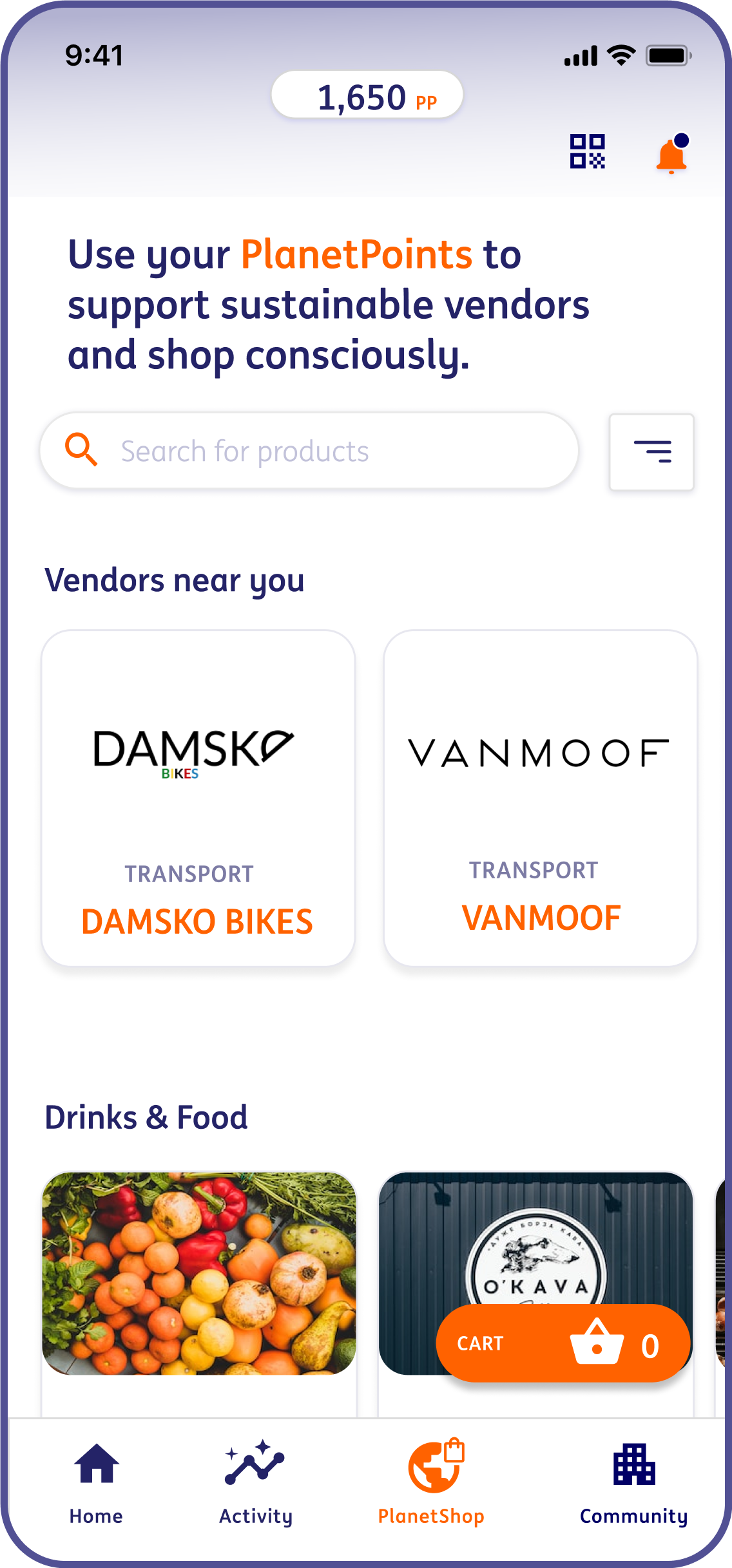Viewport: 732px width, 1568px height.
Task: Open the VanMoof vendor card
Action: pyautogui.click(x=540, y=798)
